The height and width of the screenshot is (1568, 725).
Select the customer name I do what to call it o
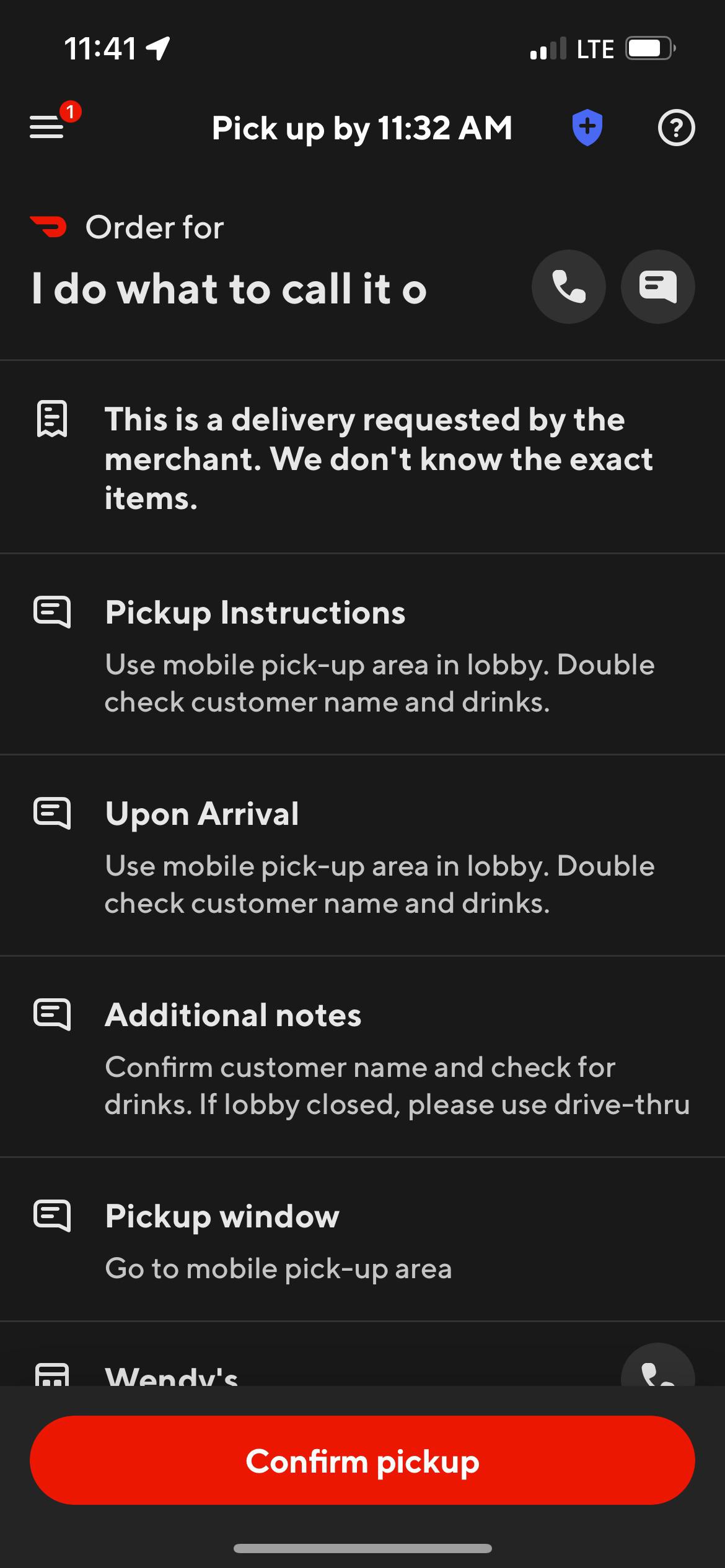(x=228, y=287)
